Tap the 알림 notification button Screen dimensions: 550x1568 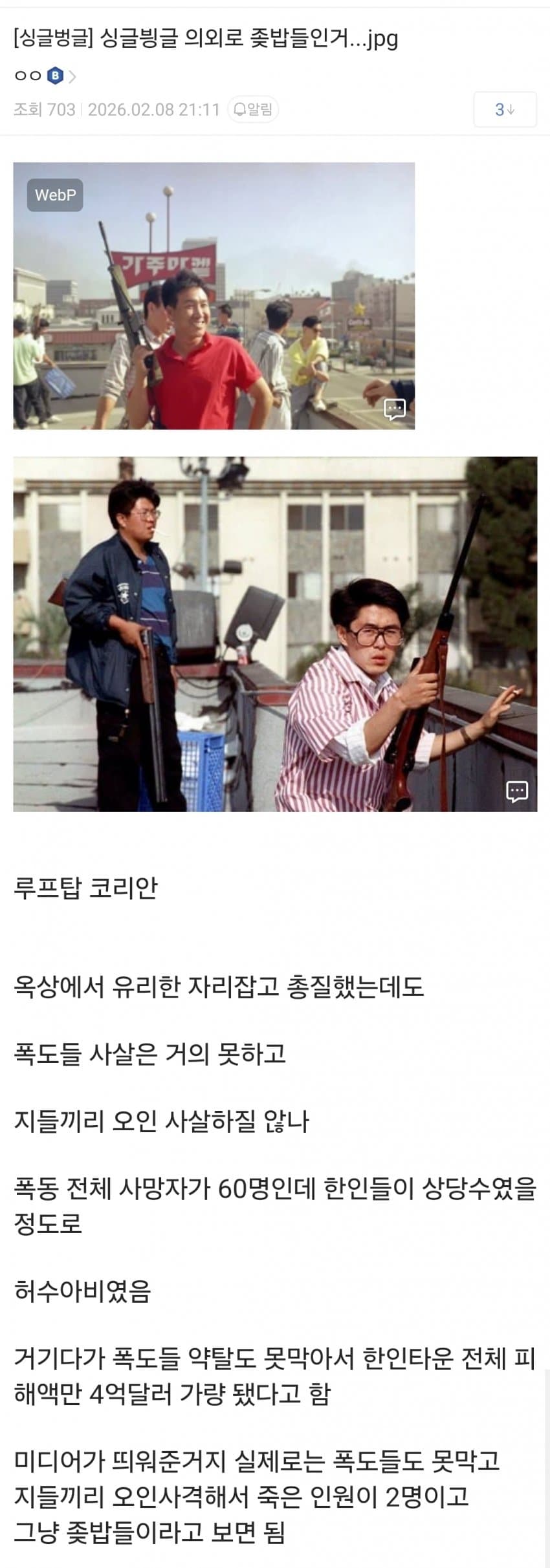(x=253, y=109)
